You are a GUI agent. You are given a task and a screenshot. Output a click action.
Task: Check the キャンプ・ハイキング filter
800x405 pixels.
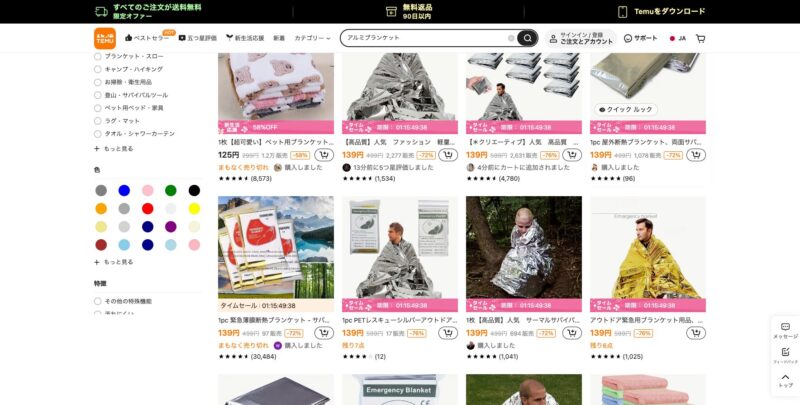(97, 69)
